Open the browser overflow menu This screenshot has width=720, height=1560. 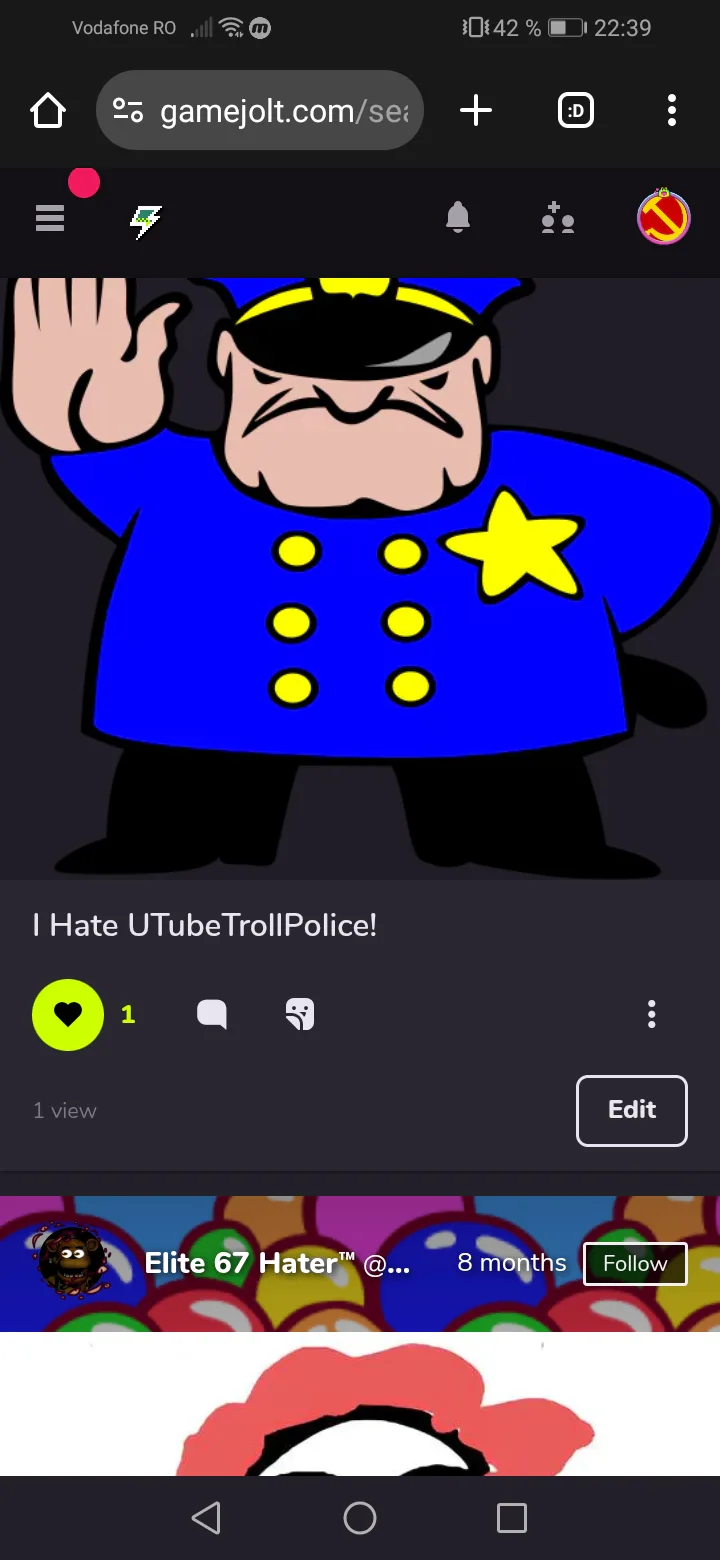click(x=671, y=111)
